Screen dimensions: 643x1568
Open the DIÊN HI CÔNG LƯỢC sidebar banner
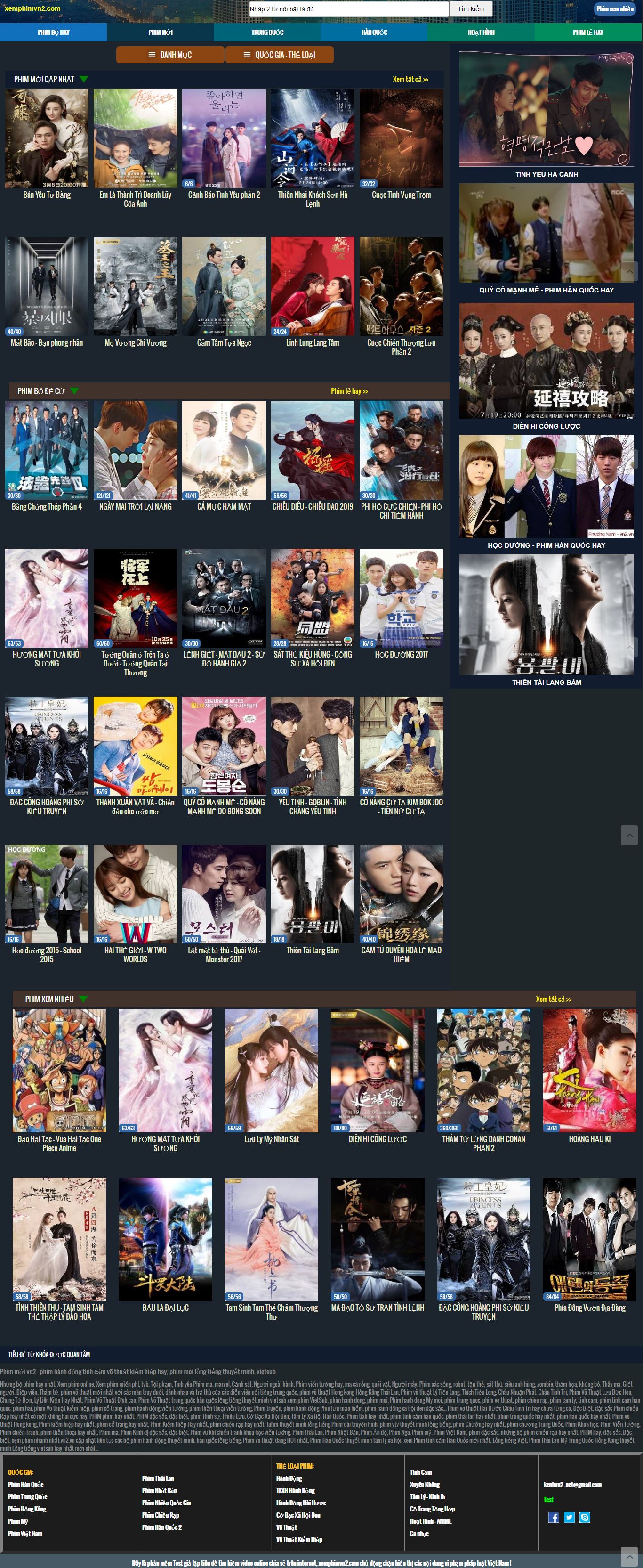tap(547, 361)
